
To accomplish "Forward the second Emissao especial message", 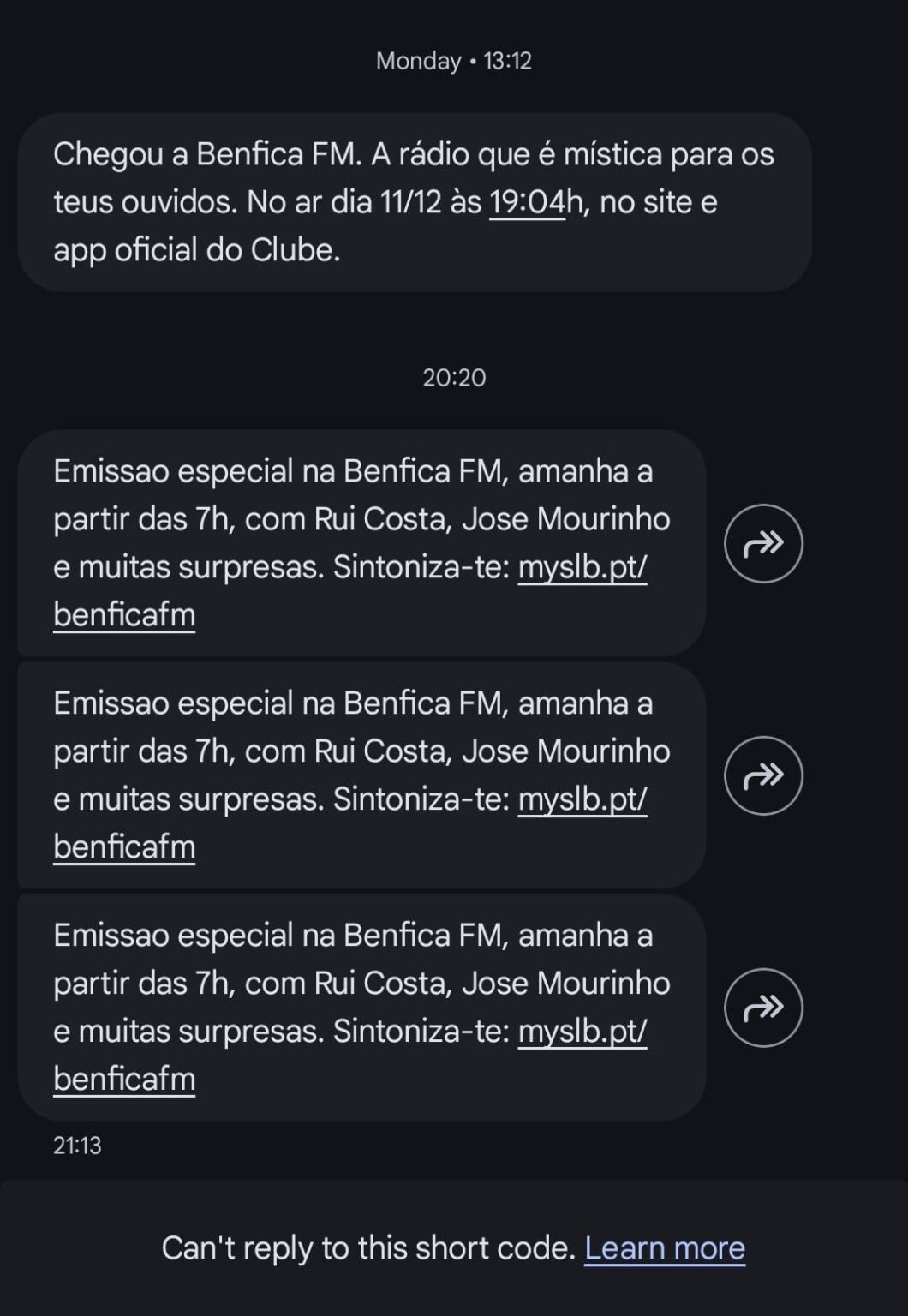I will (x=762, y=775).
